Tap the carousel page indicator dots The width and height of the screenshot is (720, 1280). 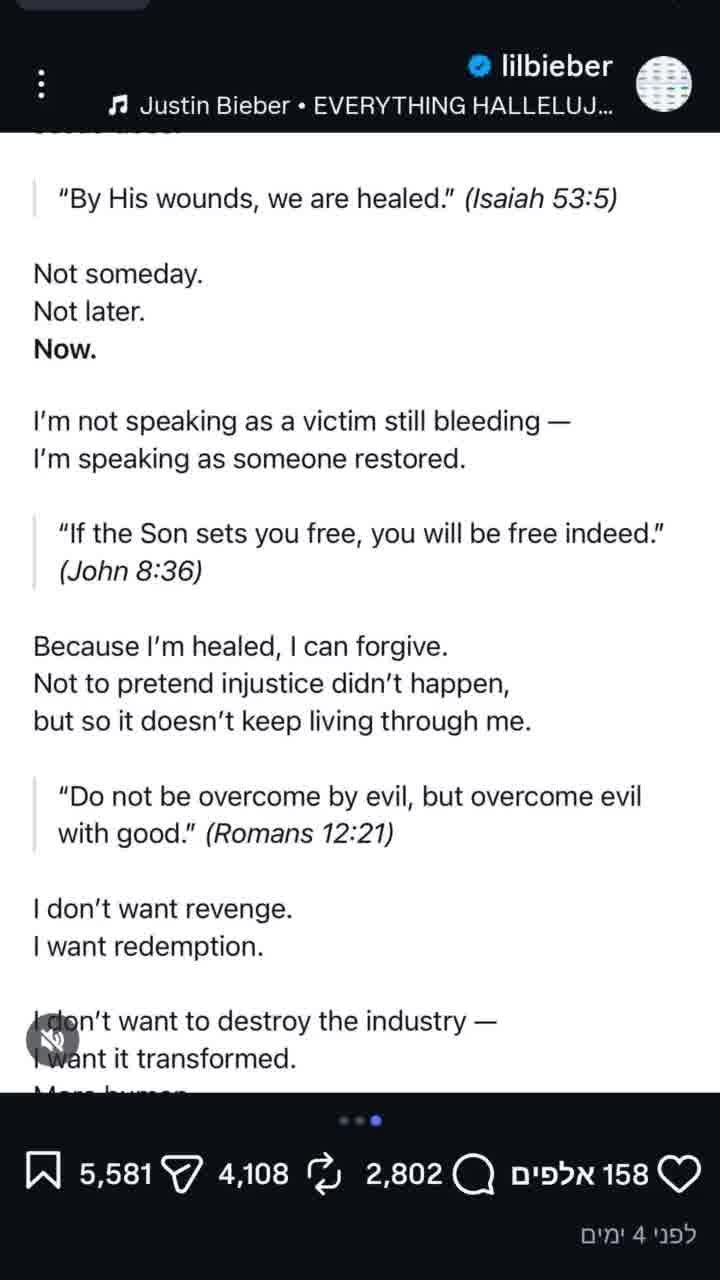click(360, 1121)
